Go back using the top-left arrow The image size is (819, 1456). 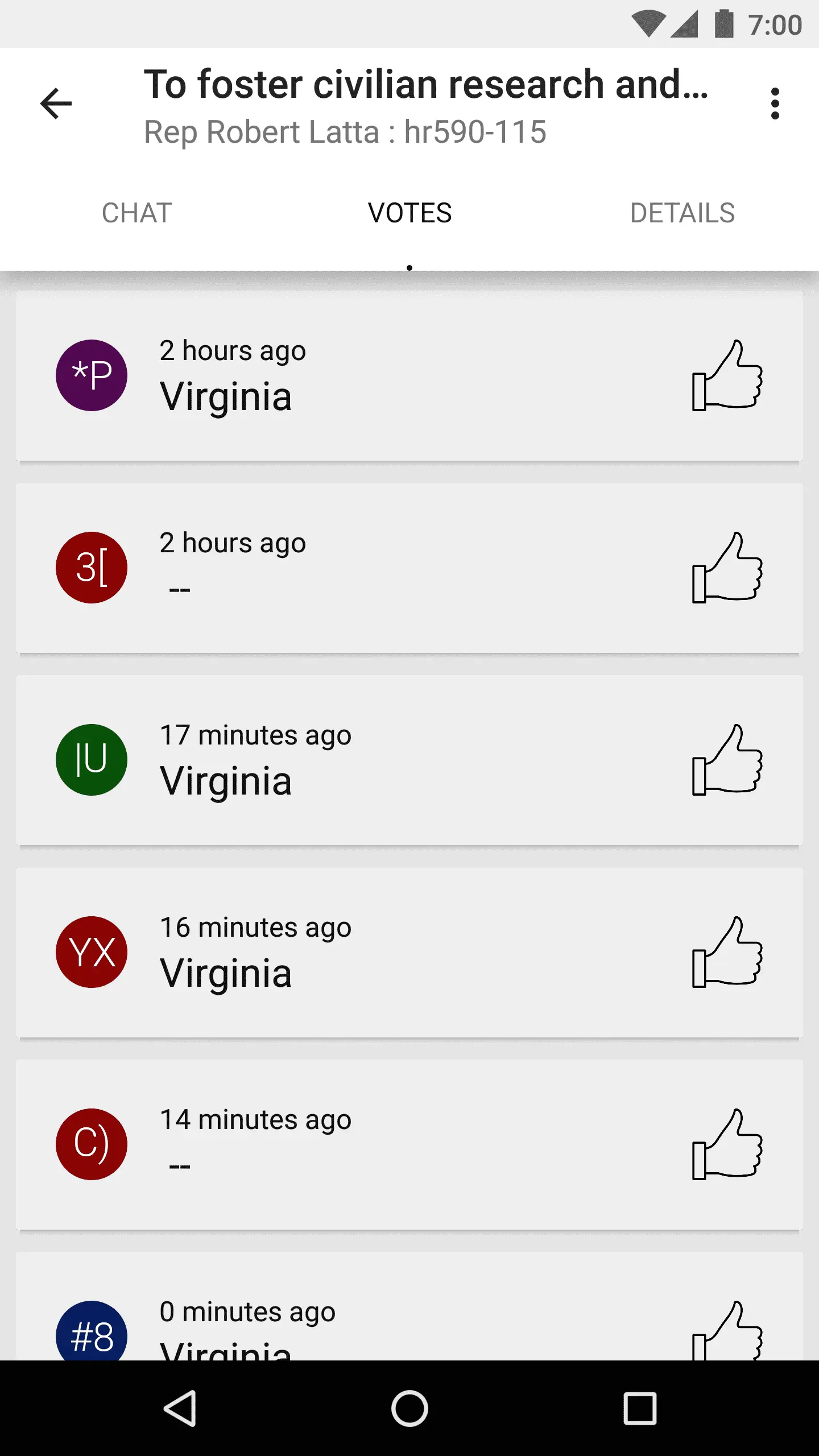[56, 104]
